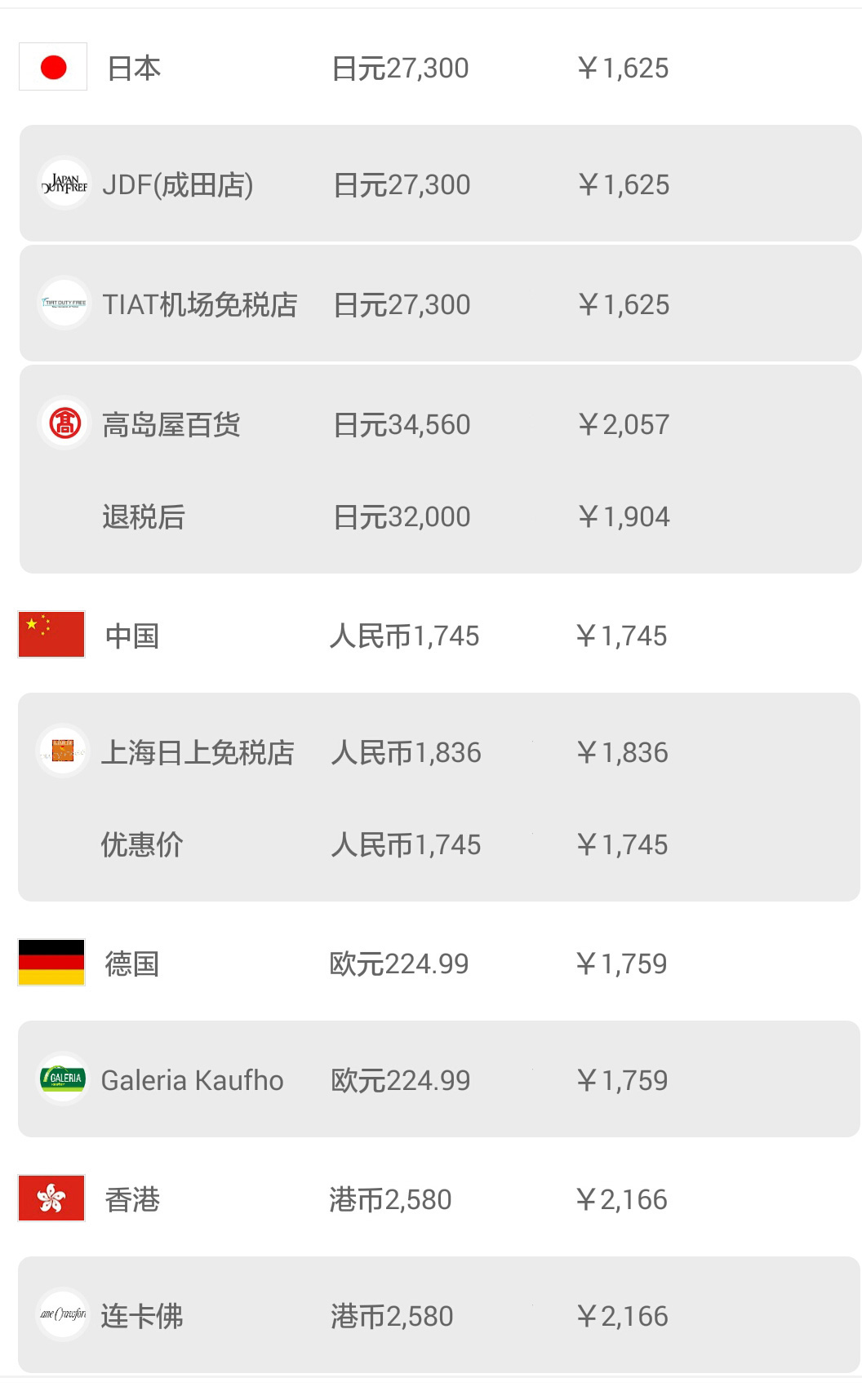Select the Germany flag icon

click(x=52, y=964)
